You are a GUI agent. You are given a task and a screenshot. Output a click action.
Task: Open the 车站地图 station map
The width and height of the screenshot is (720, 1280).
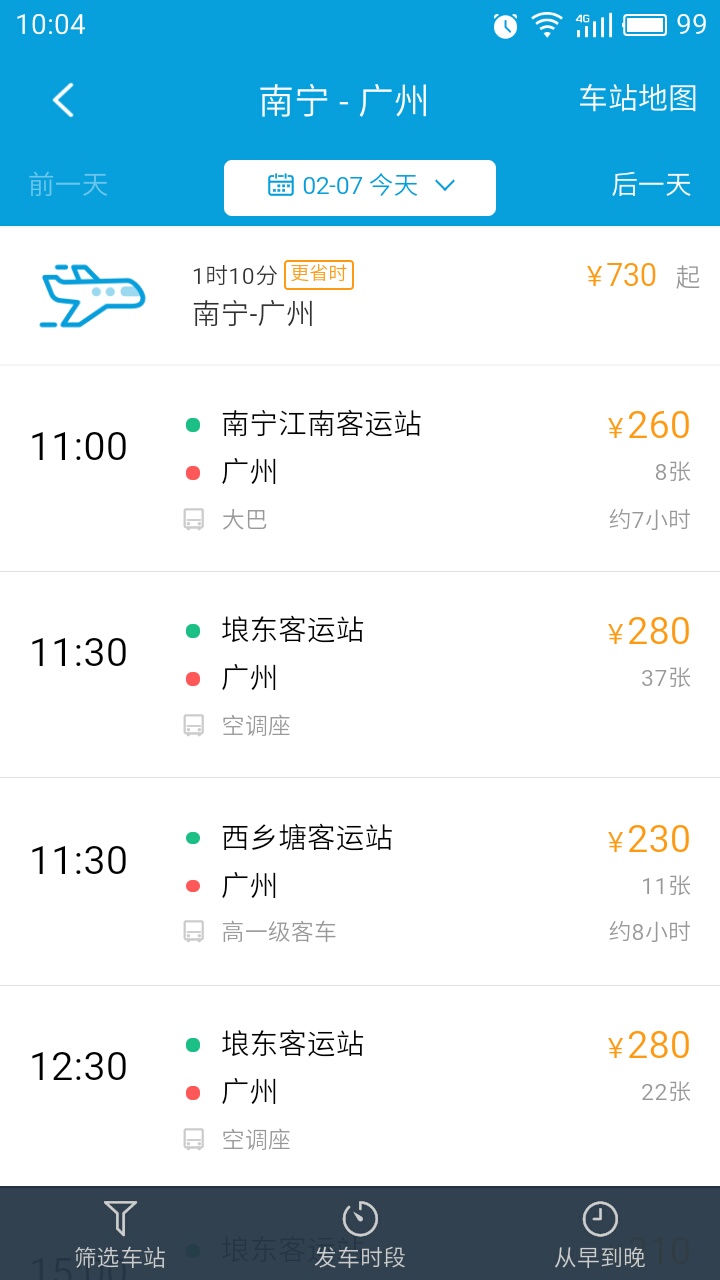pyautogui.click(x=637, y=98)
